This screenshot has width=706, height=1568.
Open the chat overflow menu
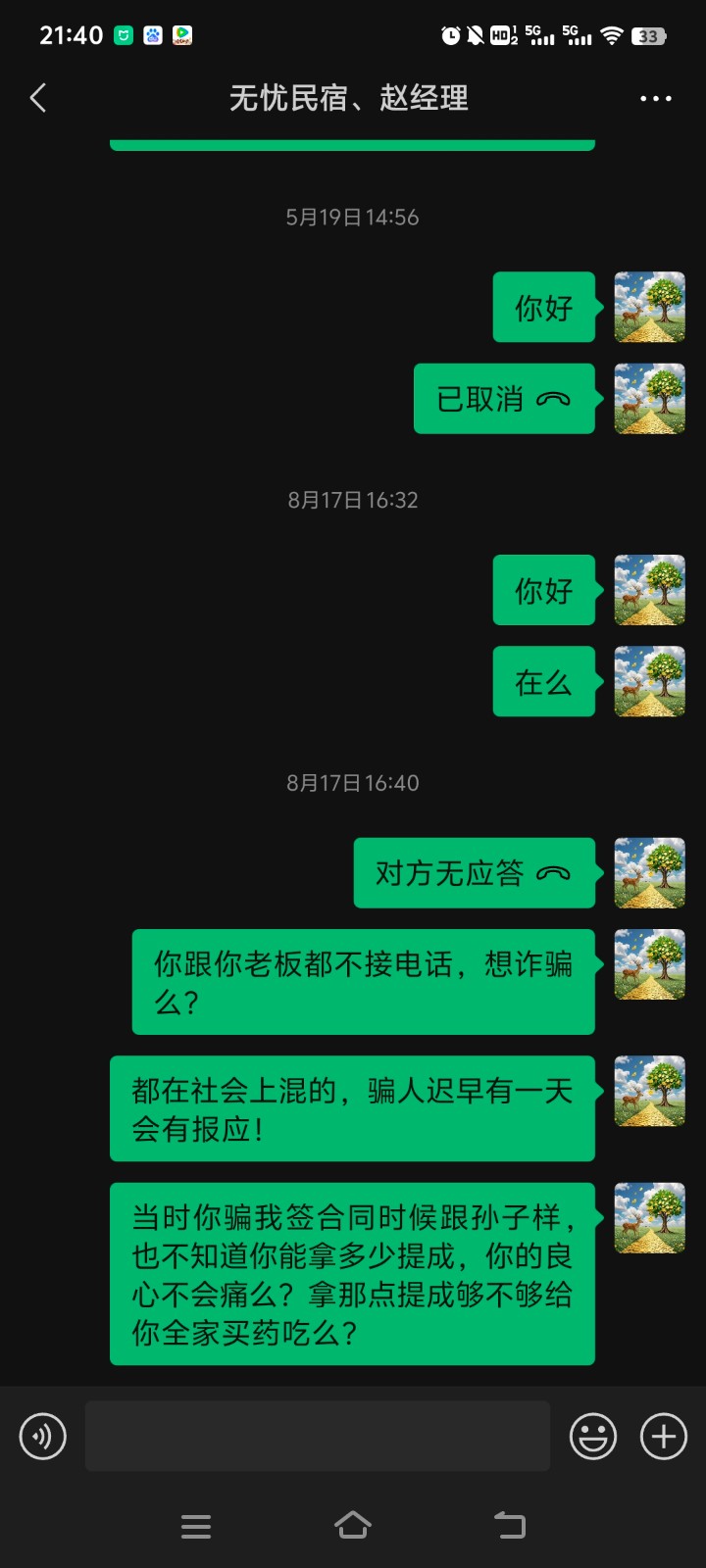coord(655,98)
